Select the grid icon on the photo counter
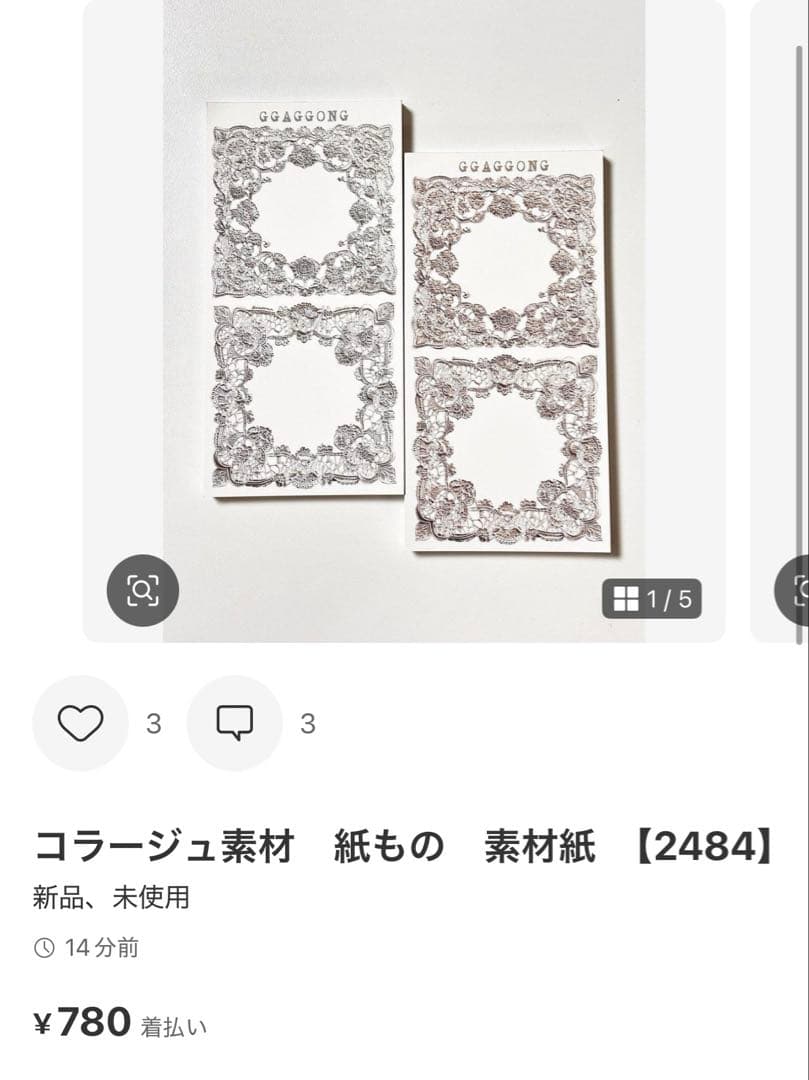Screen dimensions: 809x1080 (625, 597)
